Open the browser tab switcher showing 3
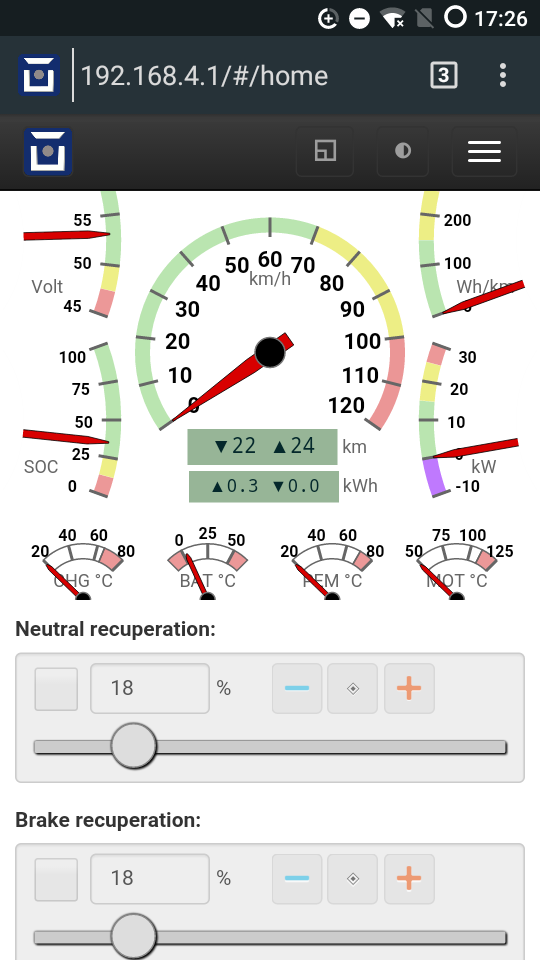The image size is (540, 960). (x=444, y=75)
